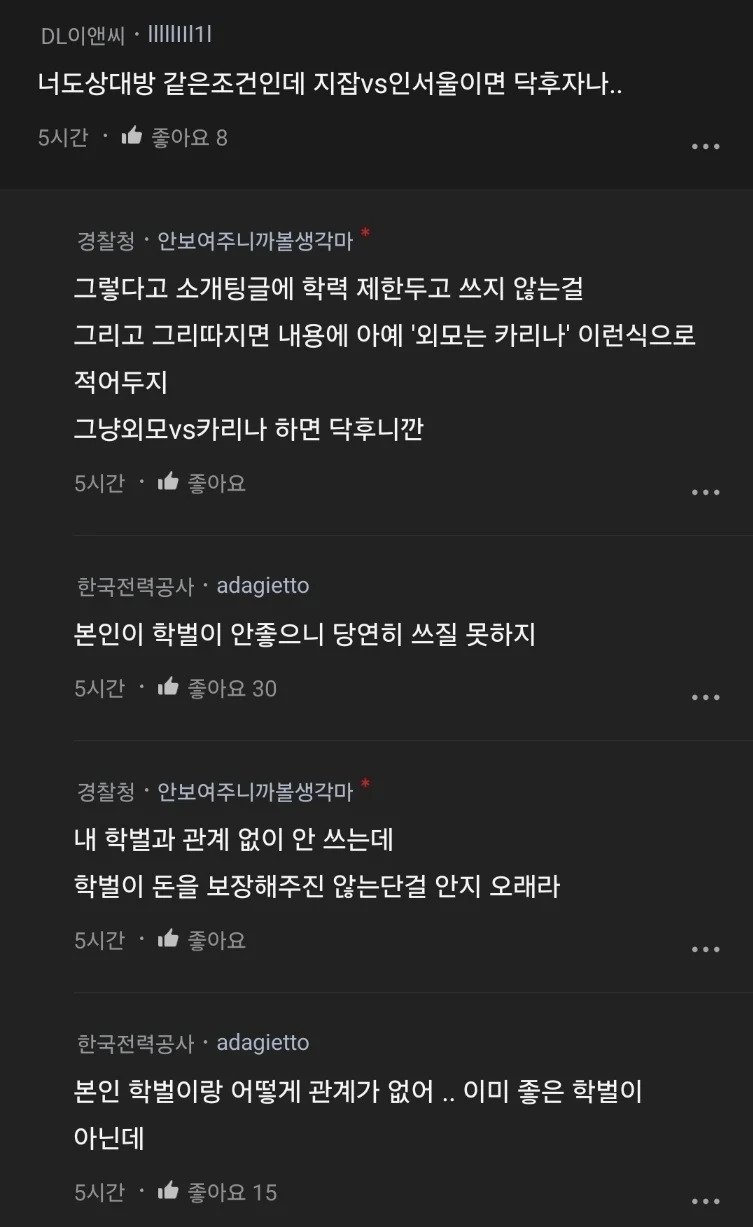Open options for reply '내 학벌과 관계 없이'
Image resolution: width=753 pixels, height=1227 pixels.
coord(705,949)
